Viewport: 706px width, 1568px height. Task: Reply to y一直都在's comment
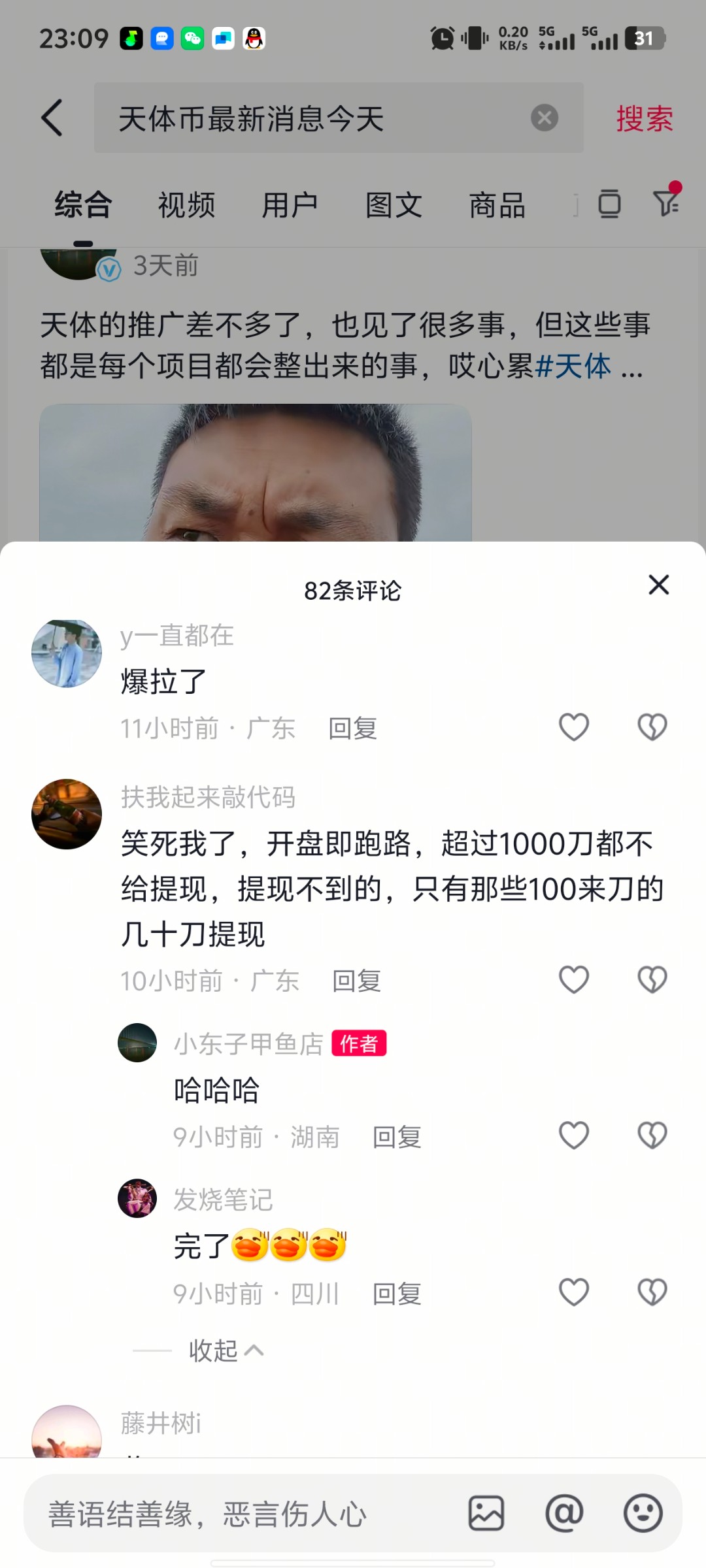coord(353,728)
